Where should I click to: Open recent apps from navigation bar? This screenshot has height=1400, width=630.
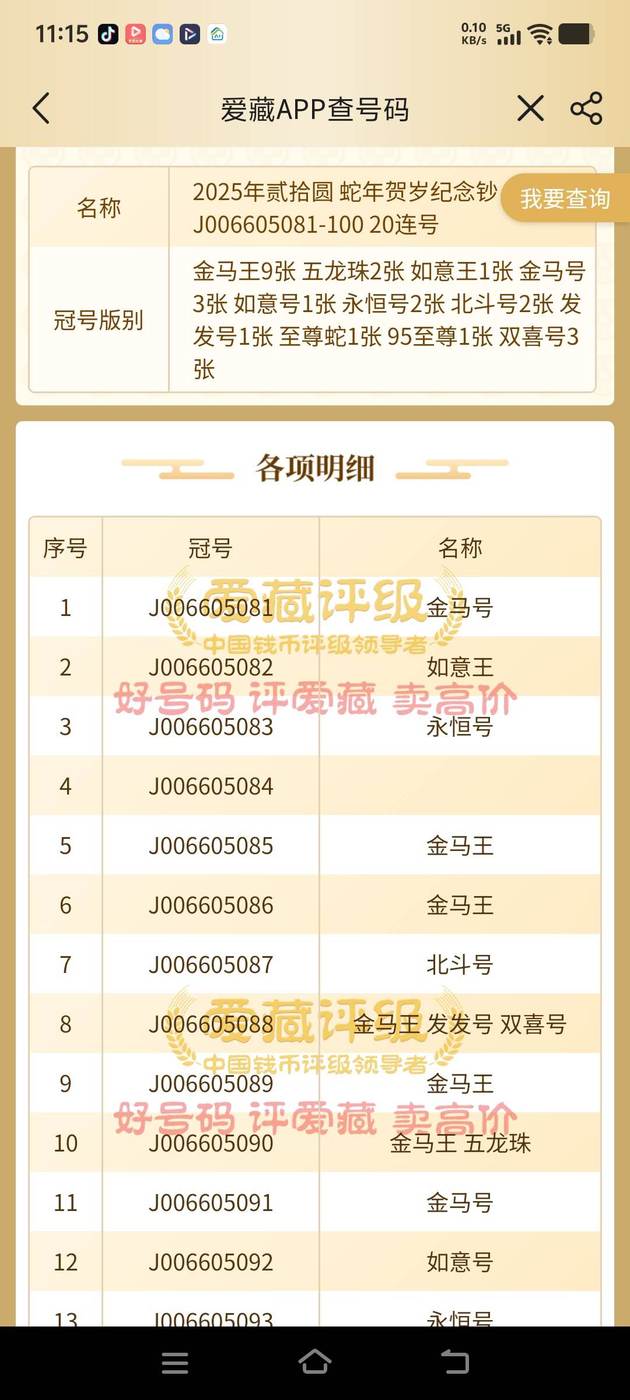(175, 1362)
